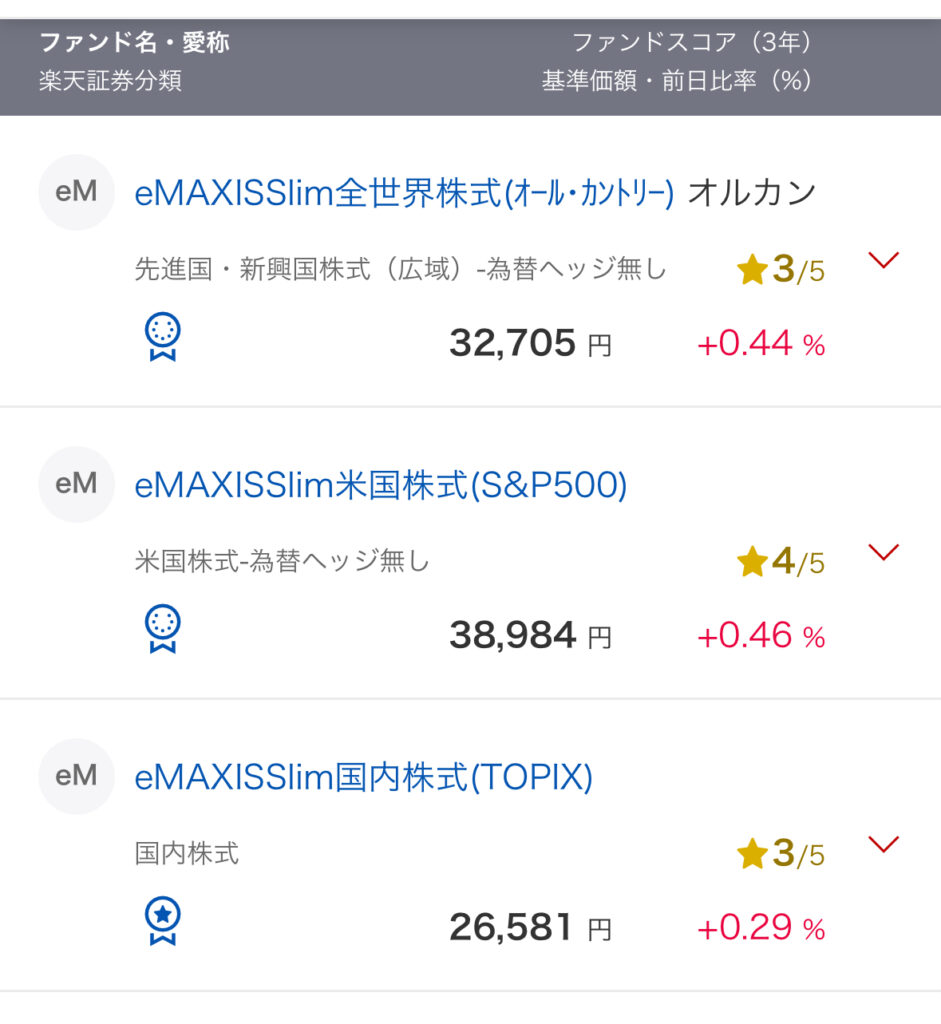Expand details for the S&P500 fund

884,553
